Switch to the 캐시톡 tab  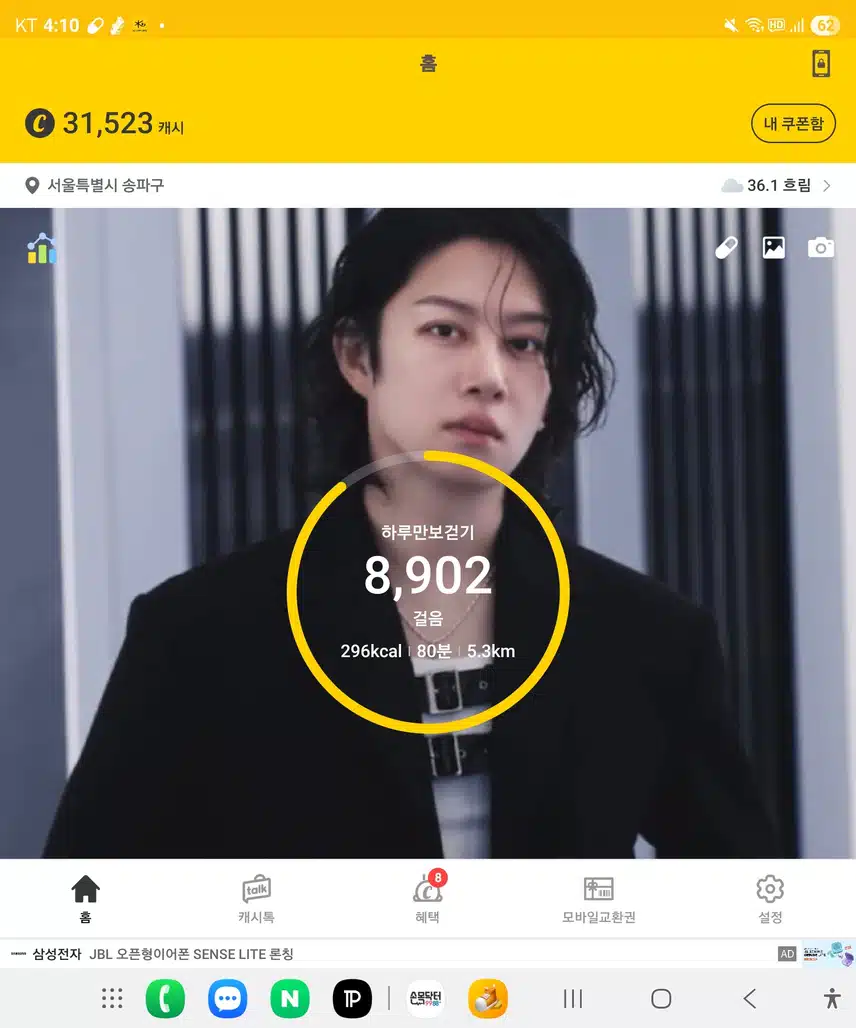256,899
